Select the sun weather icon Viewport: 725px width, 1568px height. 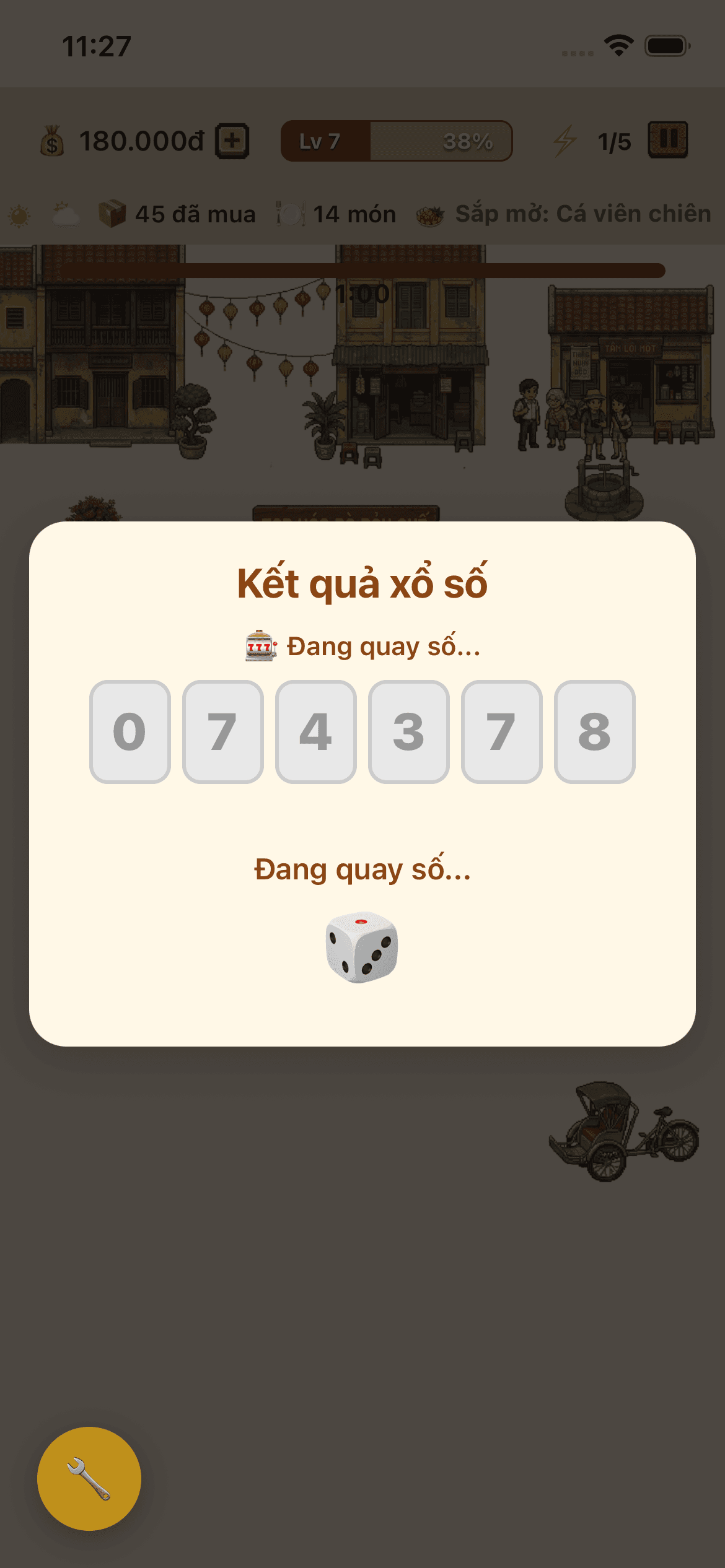(18, 214)
